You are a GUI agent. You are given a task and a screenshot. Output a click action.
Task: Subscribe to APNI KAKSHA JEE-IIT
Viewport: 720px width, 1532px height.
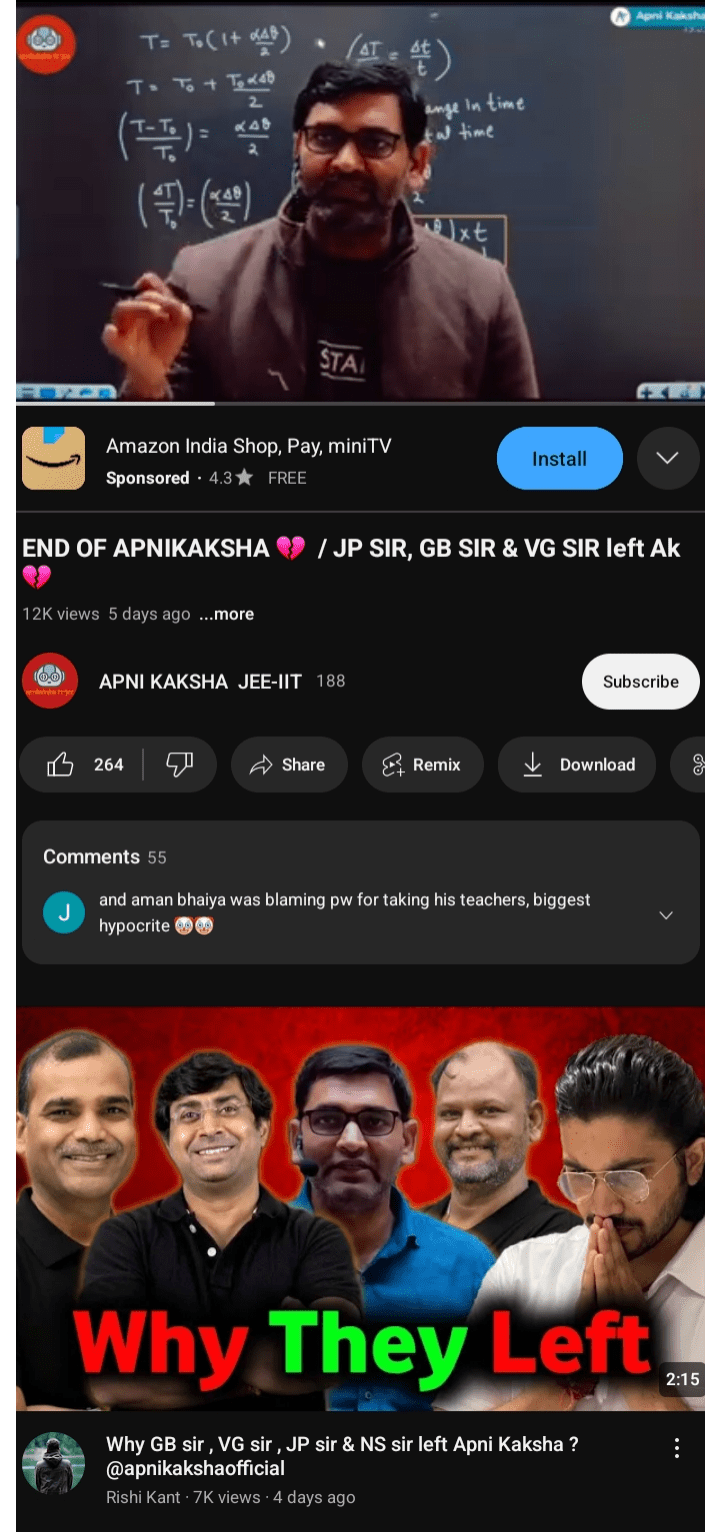[x=640, y=681]
